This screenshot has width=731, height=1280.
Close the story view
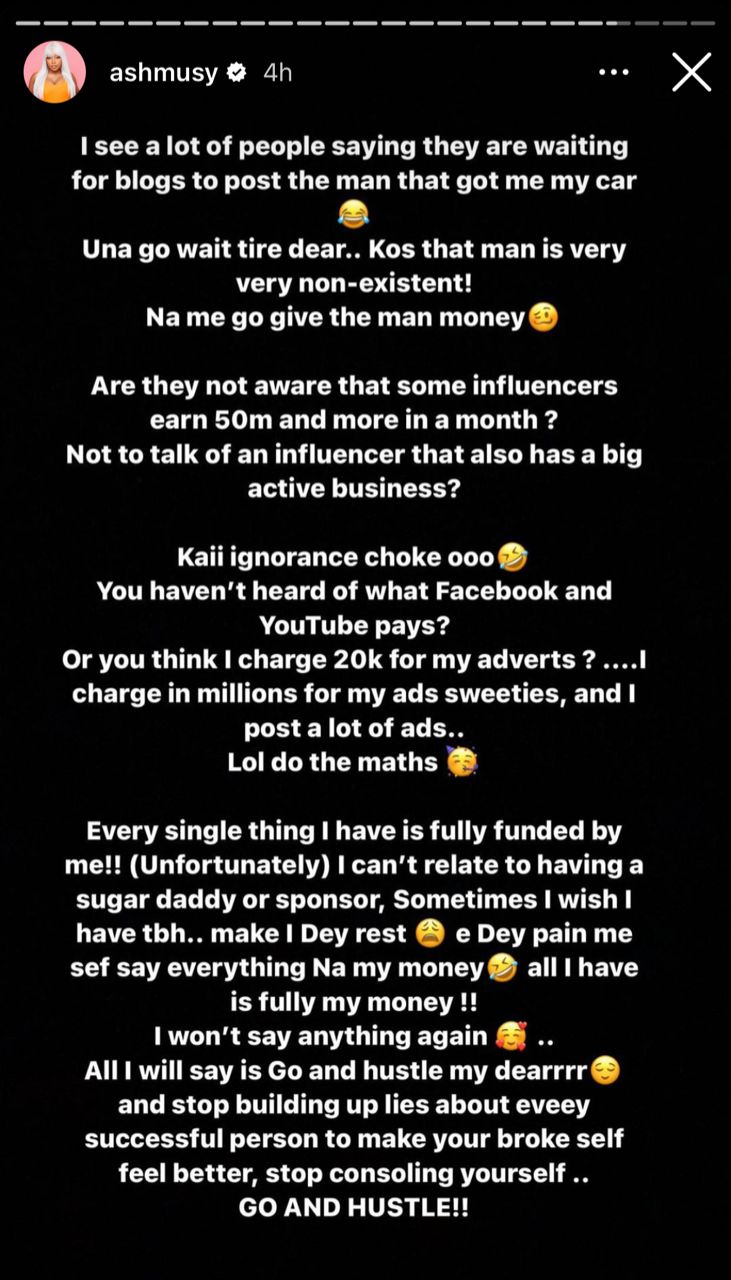point(691,71)
